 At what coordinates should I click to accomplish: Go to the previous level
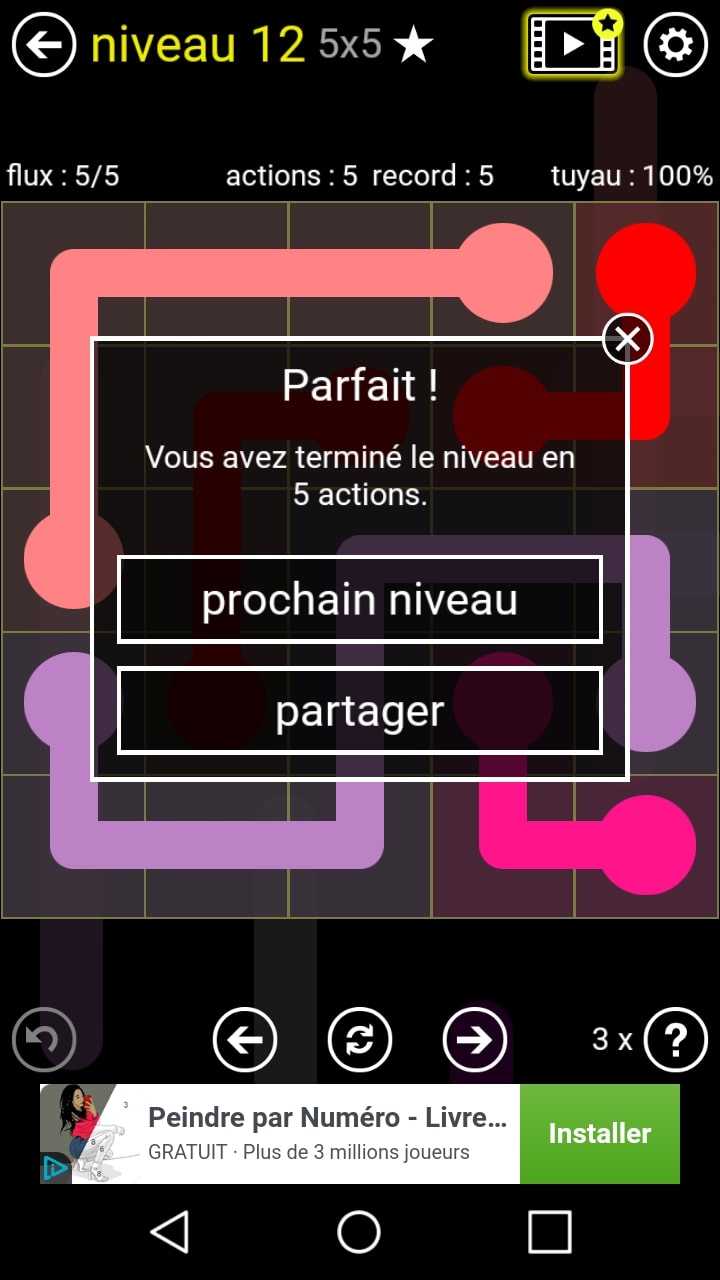[x=245, y=1040]
